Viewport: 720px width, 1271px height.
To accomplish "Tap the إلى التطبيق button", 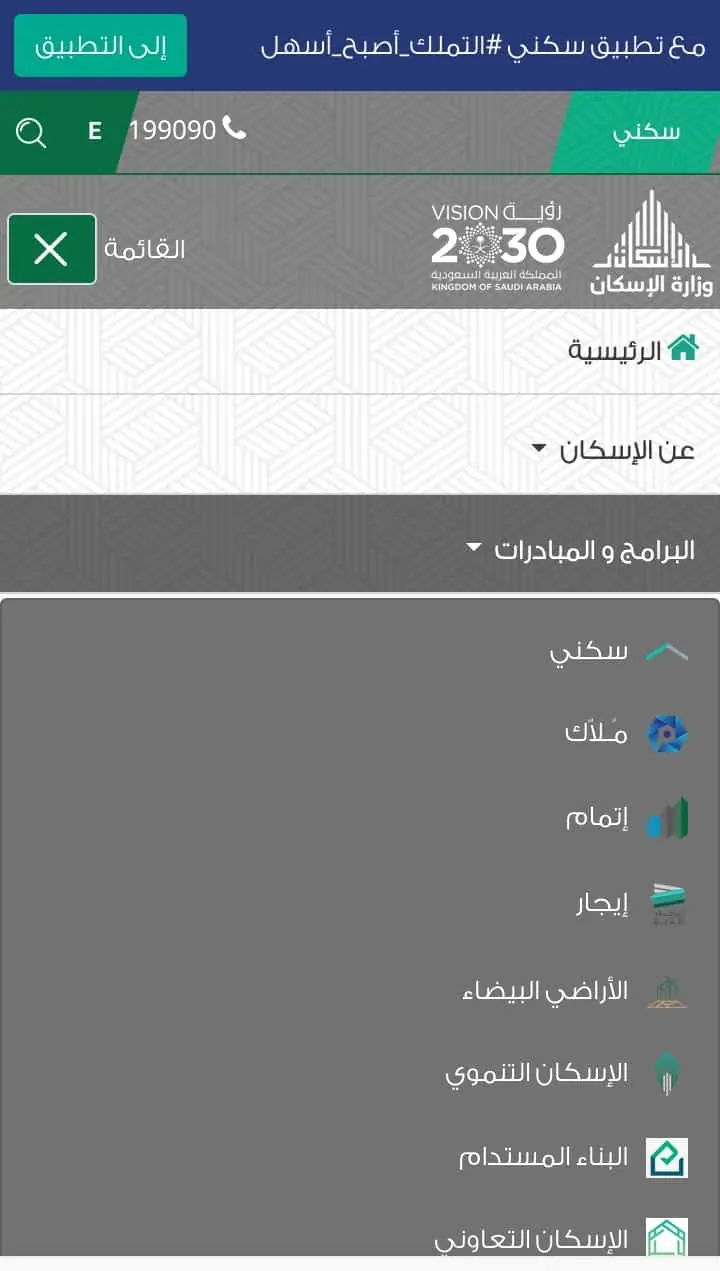I will [100, 45].
